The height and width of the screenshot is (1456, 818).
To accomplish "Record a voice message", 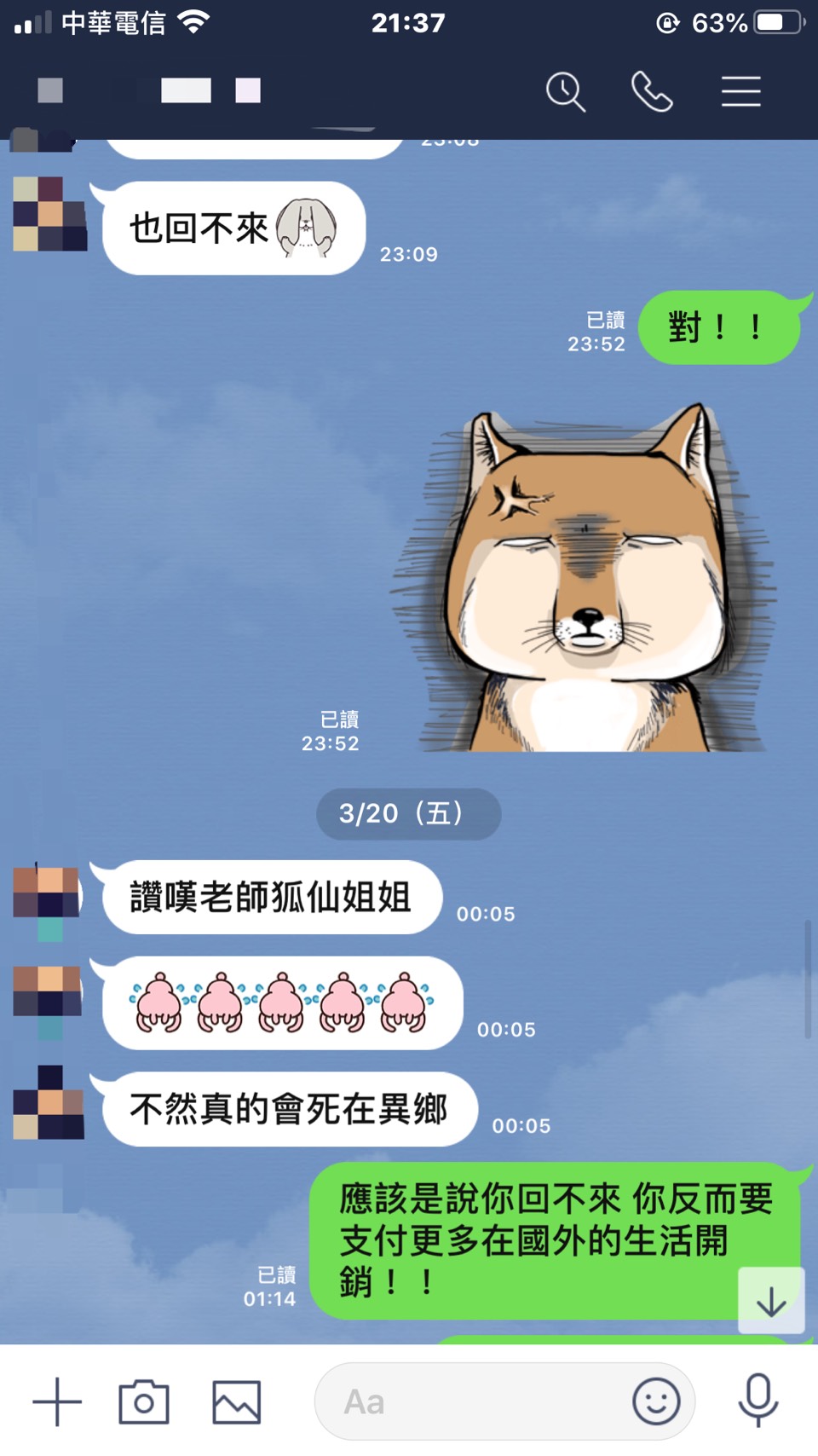I will click(x=758, y=1400).
